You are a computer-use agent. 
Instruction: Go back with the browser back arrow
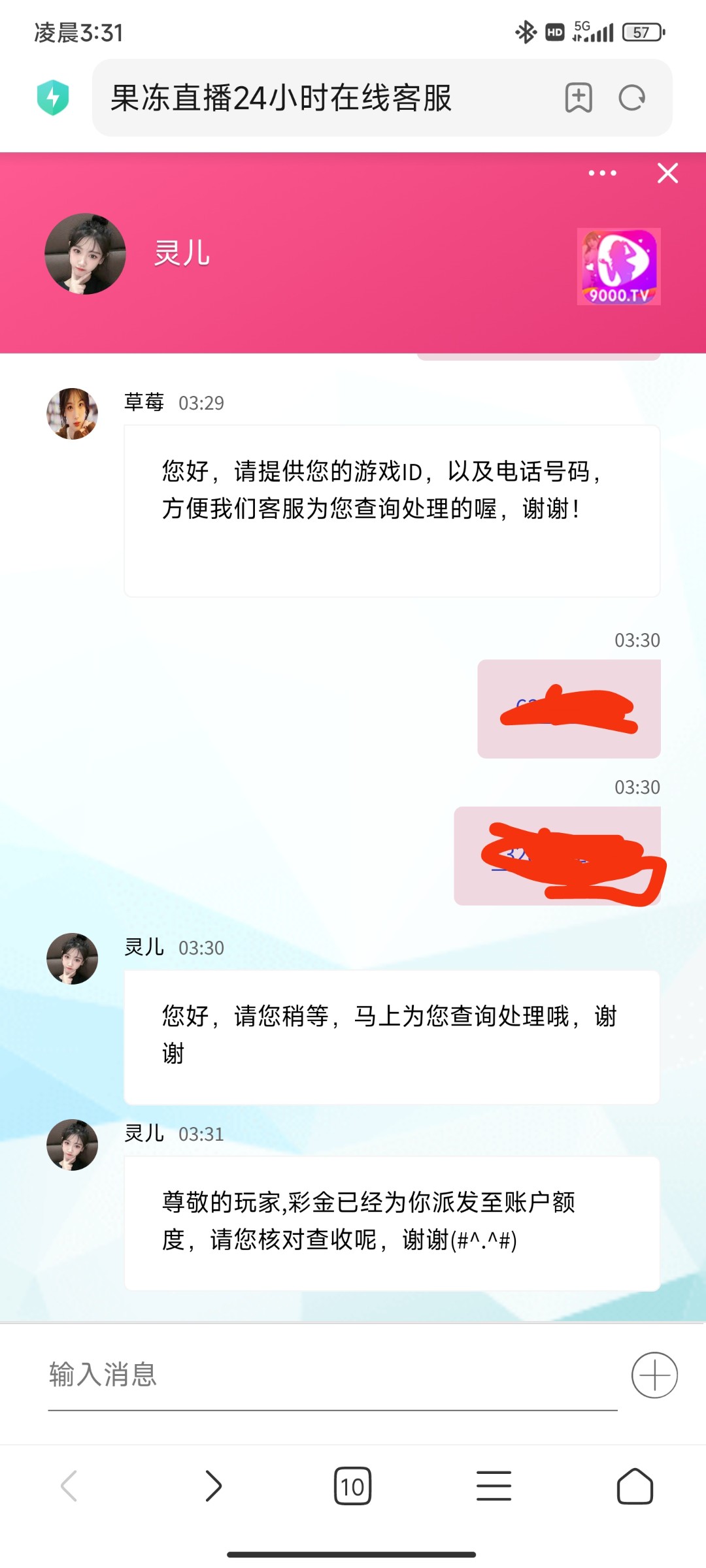pyautogui.click(x=69, y=1486)
